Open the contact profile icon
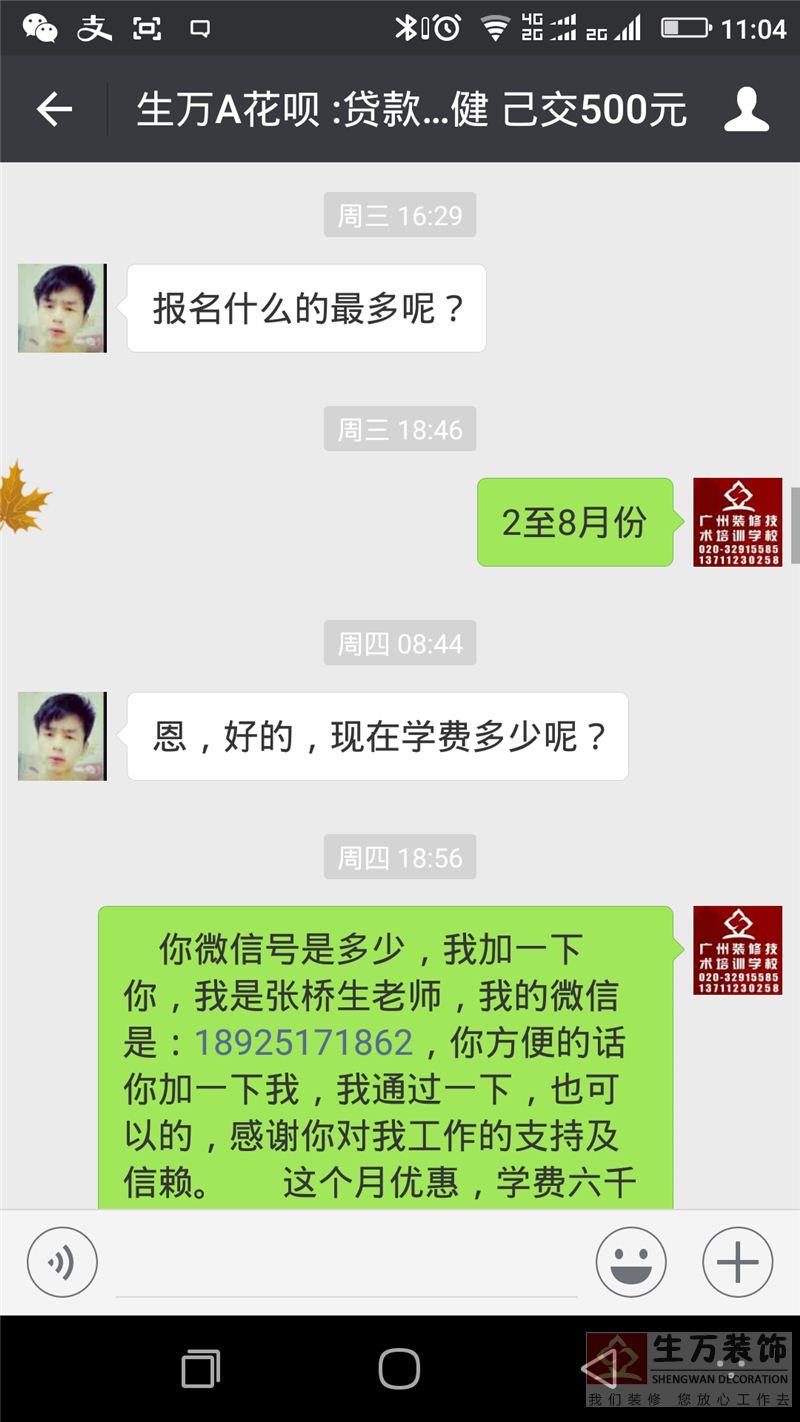The width and height of the screenshot is (800, 1422). (746, 109)
